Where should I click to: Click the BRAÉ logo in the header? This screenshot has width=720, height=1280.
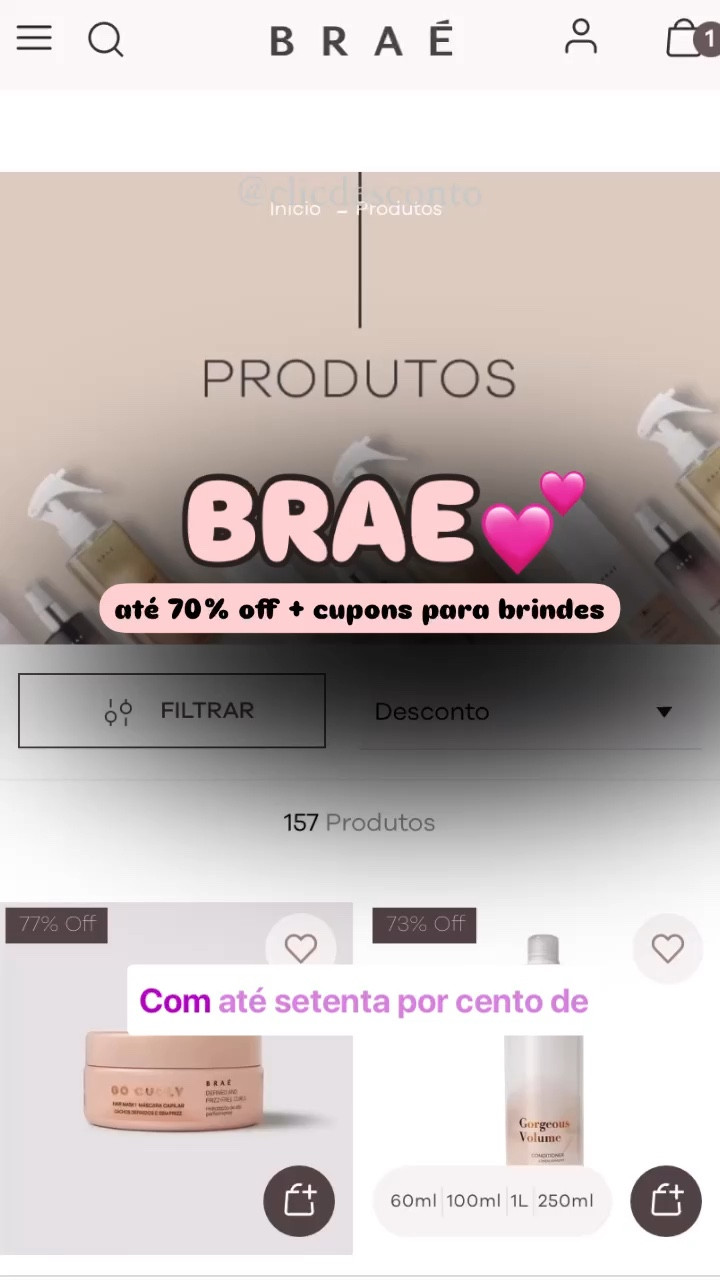click(360, 40)
